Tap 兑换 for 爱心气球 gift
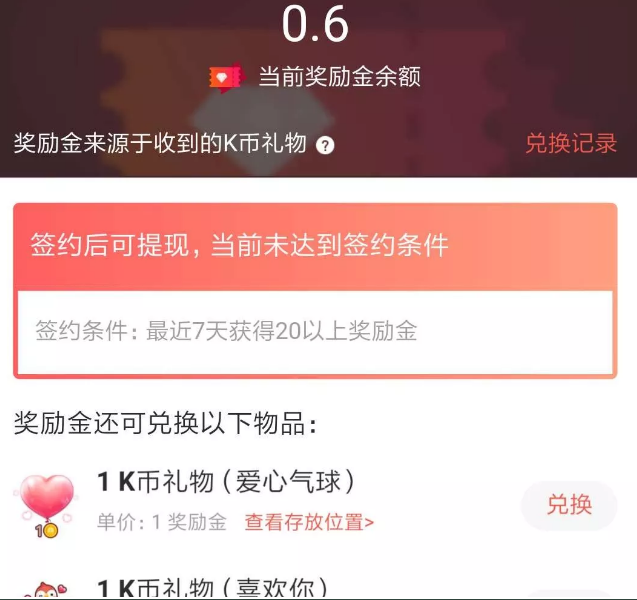The image size is (637, 600). (569, 505)
